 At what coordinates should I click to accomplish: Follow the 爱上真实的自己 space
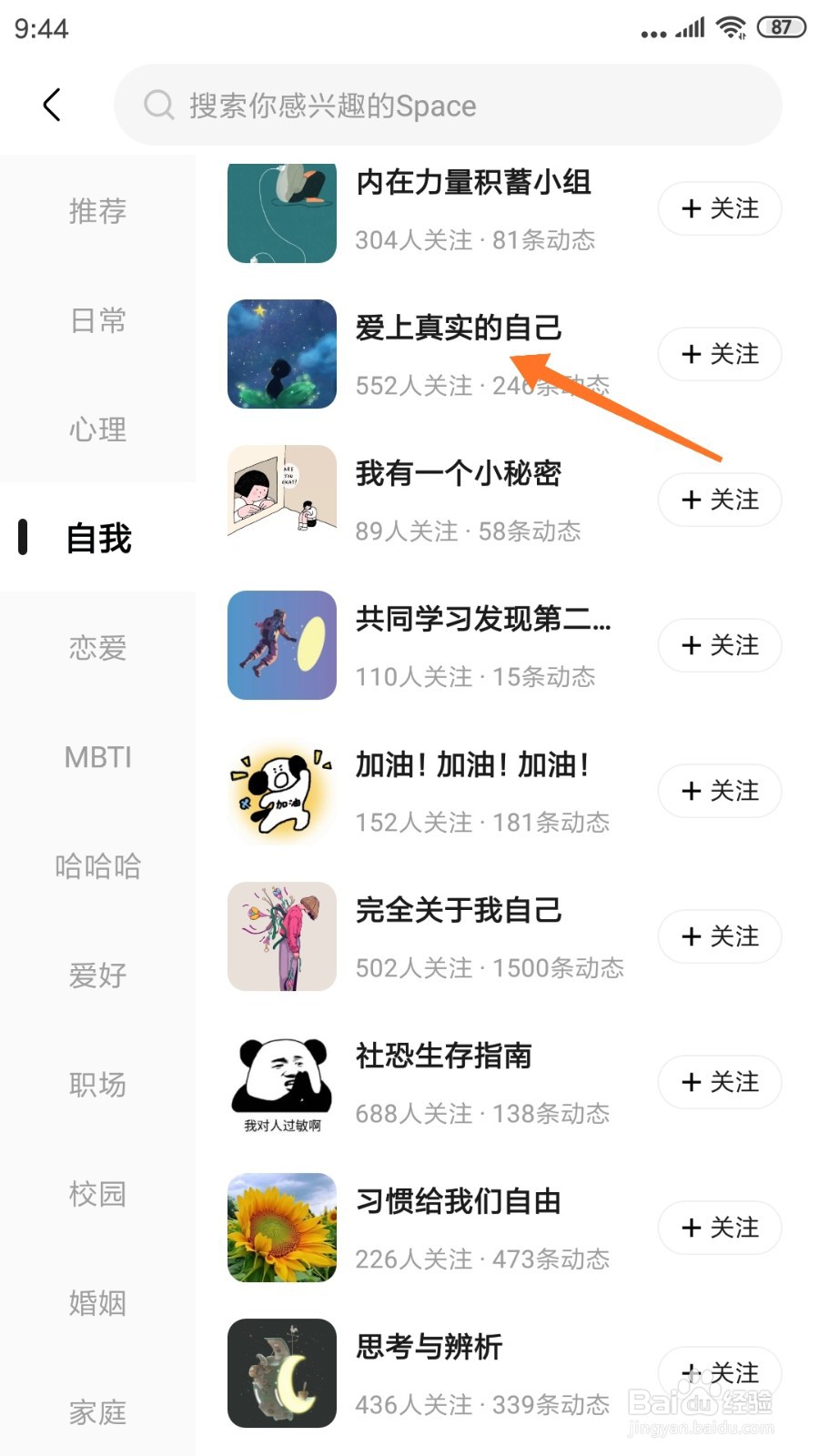[x=719, y=354]
